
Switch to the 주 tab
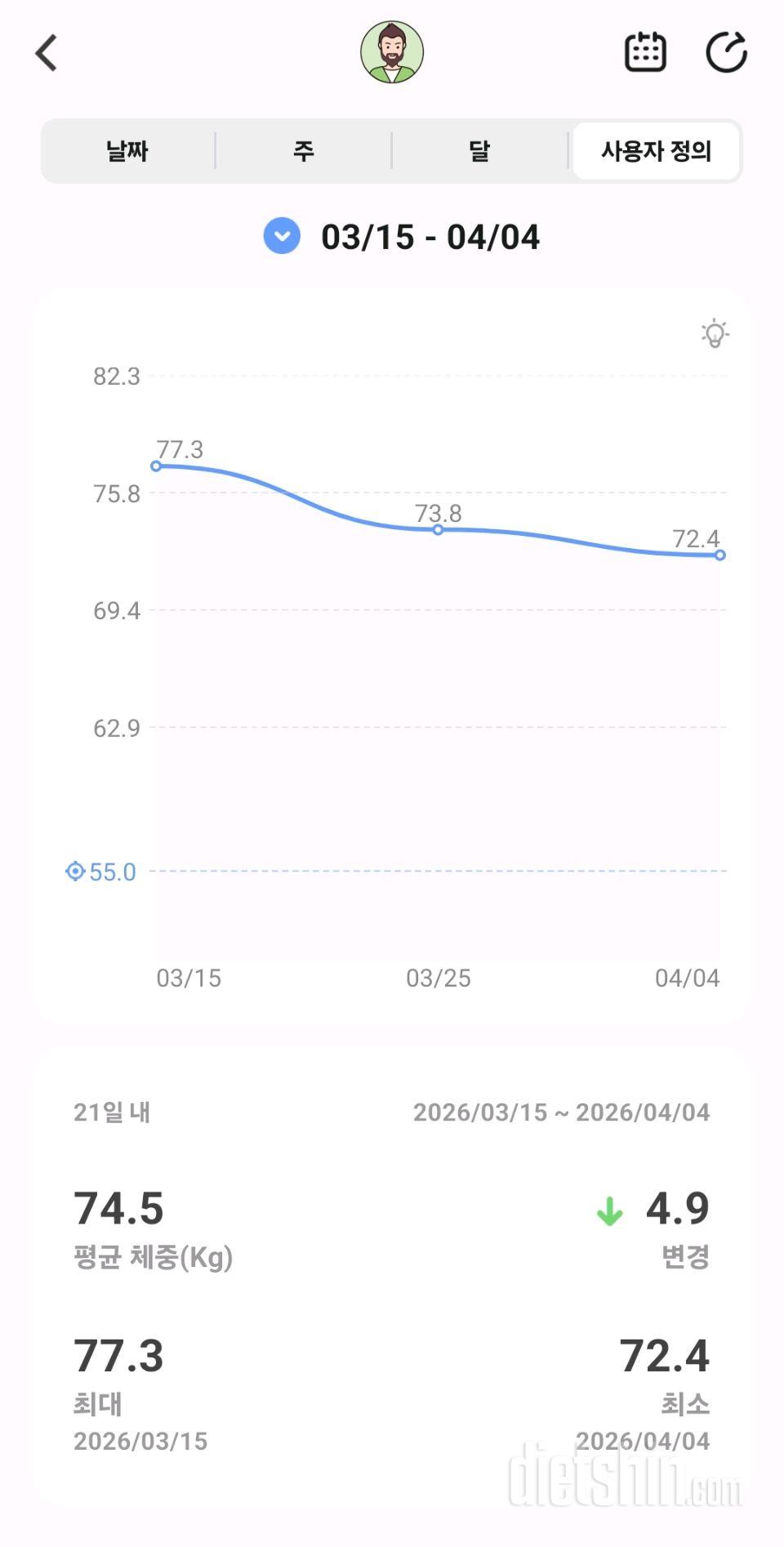tap(304, 151)
